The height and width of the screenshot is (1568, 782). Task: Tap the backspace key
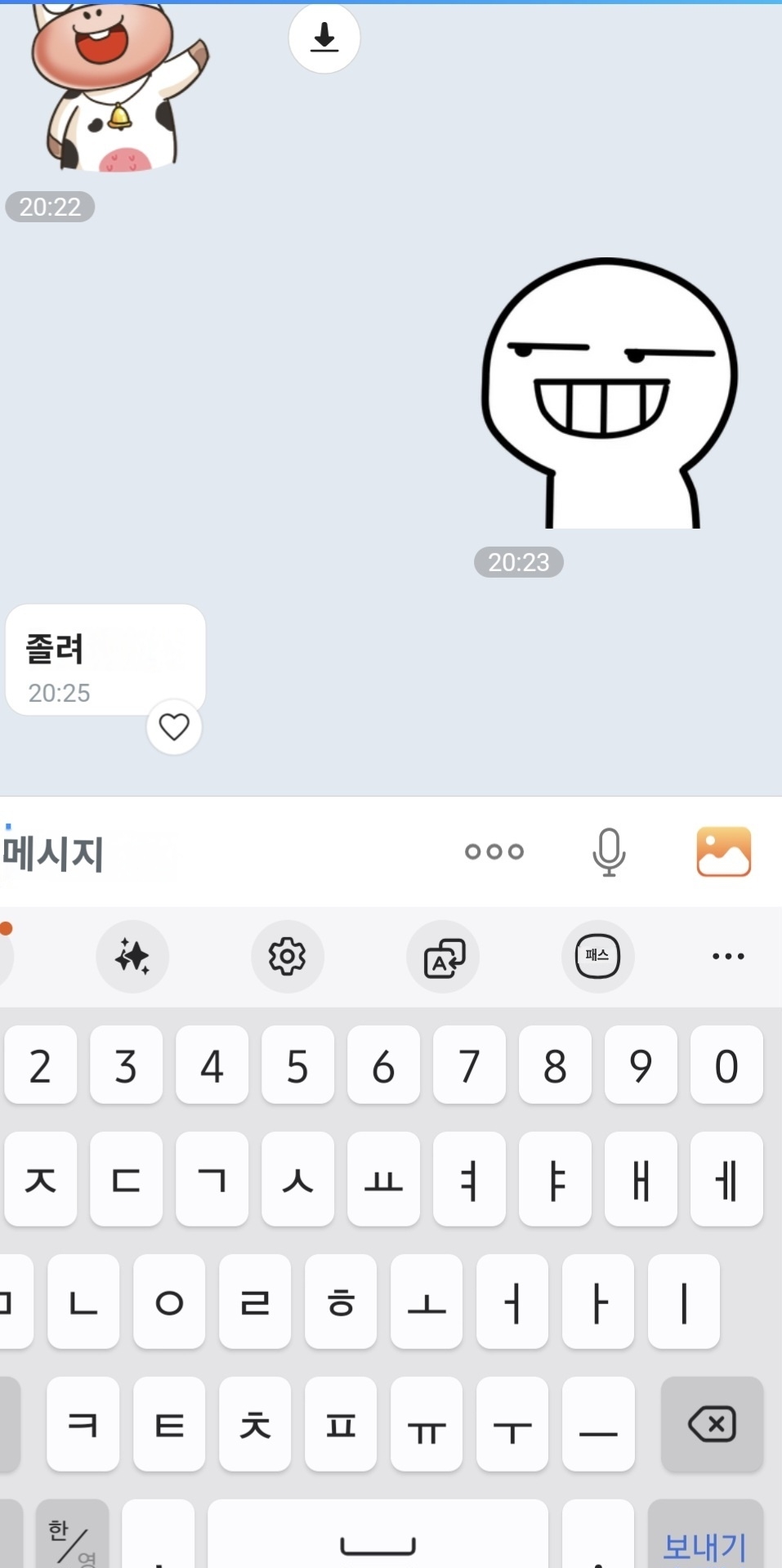pyautogui.click(x=712, y=1425)
